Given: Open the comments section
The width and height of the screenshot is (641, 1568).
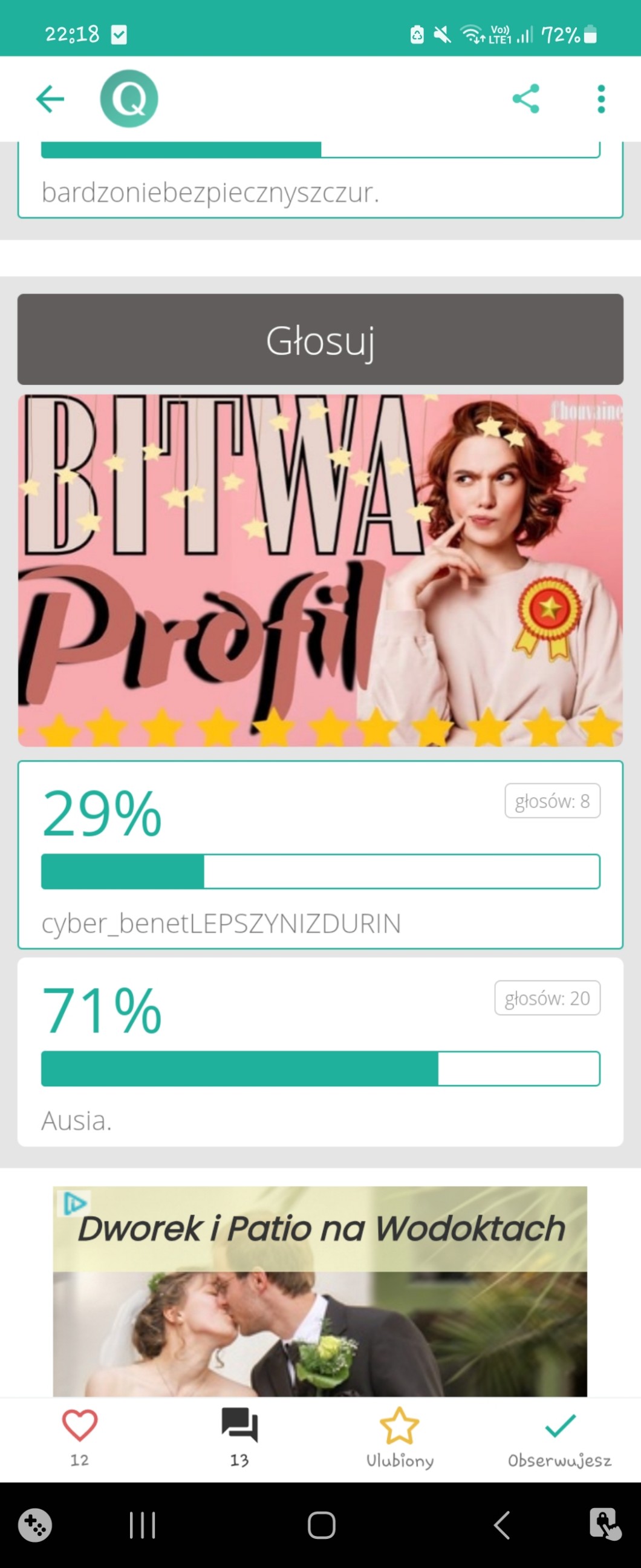Looking at the screenshot, I should [239, 1437].
